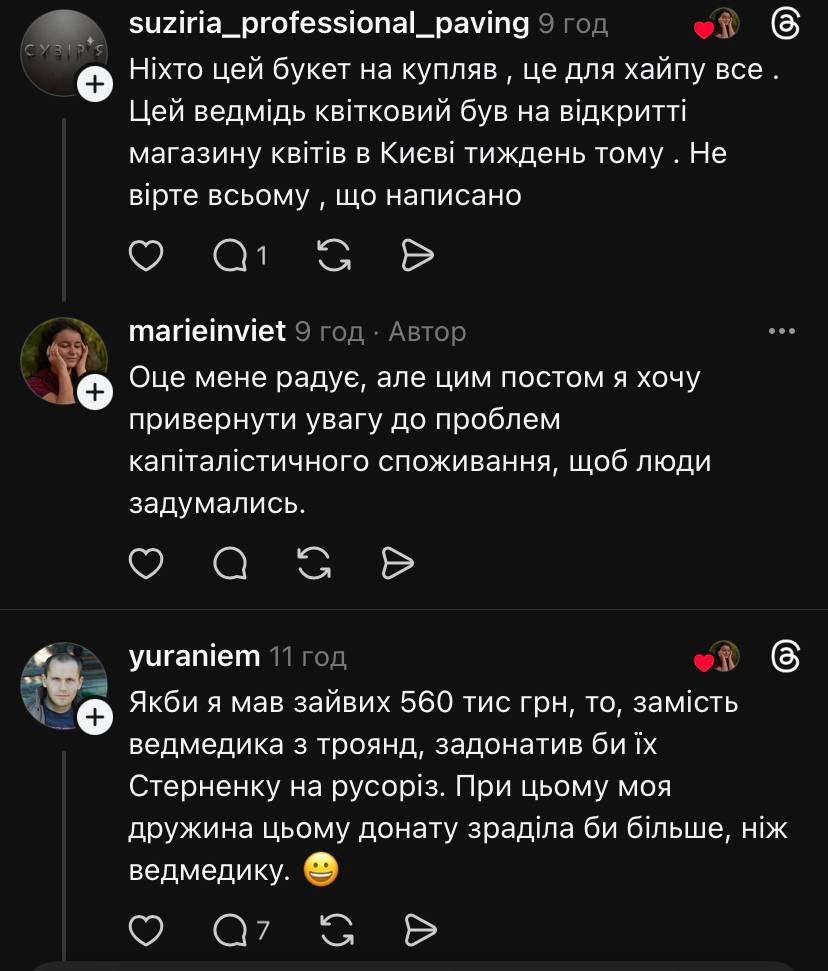Follow yuraniem via avatar plus badge

[x=94, y=717]
